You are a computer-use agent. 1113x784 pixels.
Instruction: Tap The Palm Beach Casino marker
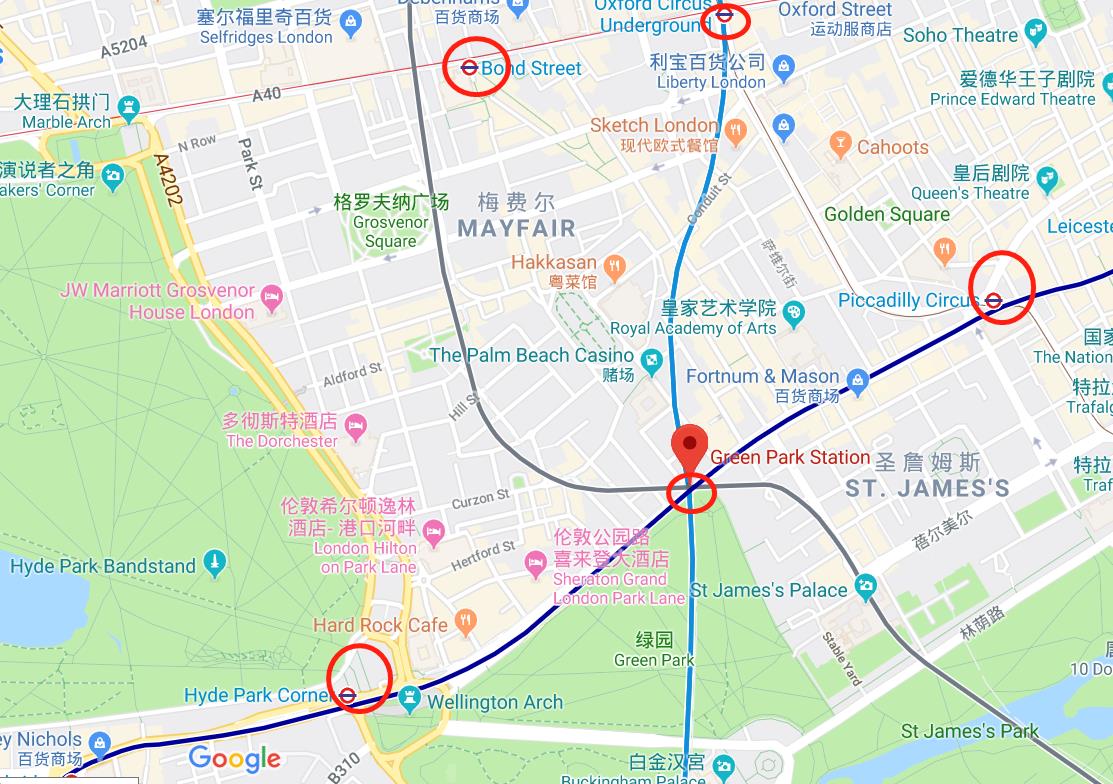pyautogui.click(x=652, y=358)
